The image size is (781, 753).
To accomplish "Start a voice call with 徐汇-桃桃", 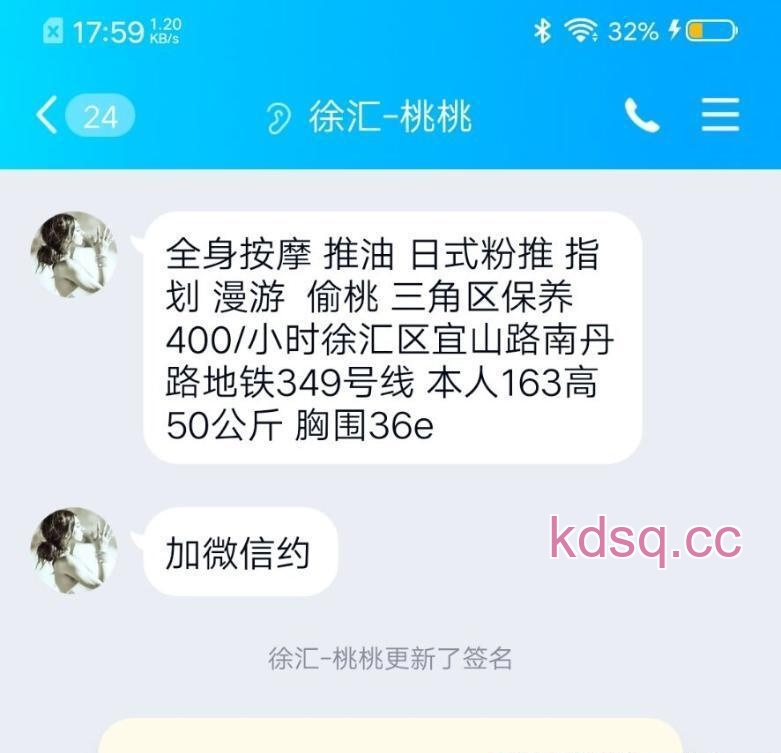I will click(x=641, y=116).
